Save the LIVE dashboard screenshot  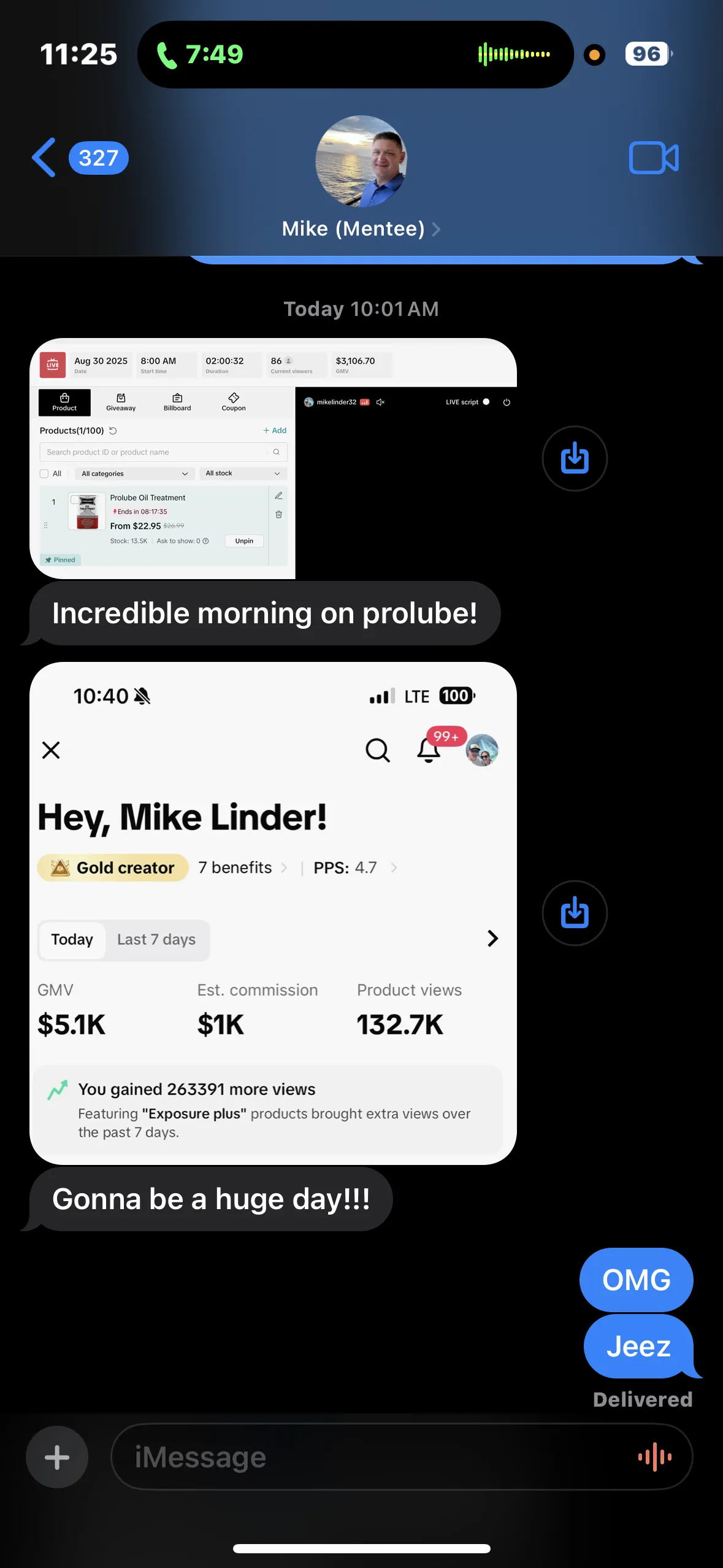pos(575,458)
